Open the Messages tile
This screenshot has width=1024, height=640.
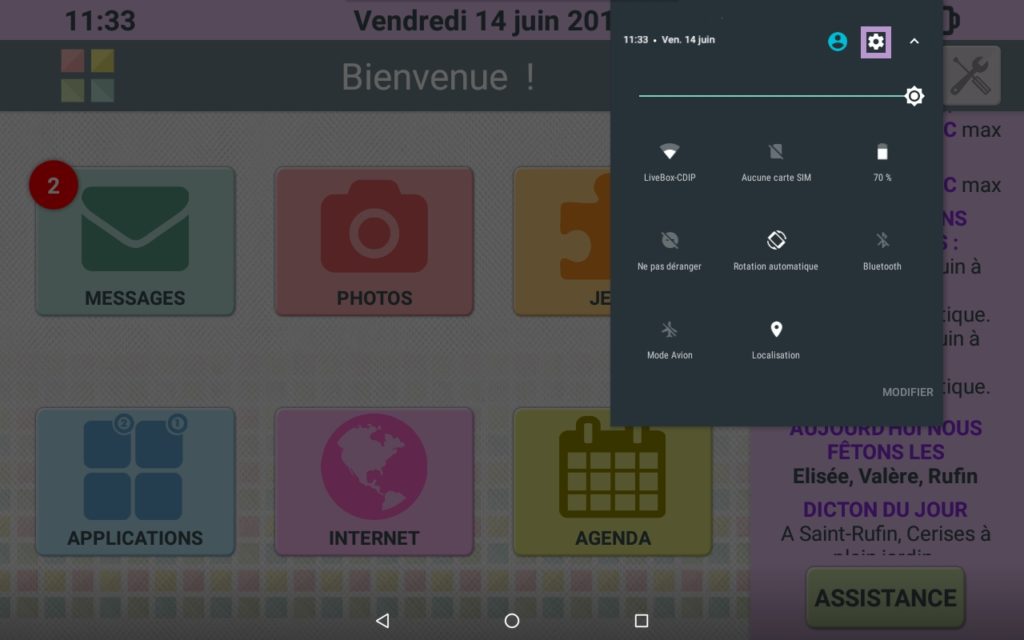pyautogui.click(x=135, y=241)
